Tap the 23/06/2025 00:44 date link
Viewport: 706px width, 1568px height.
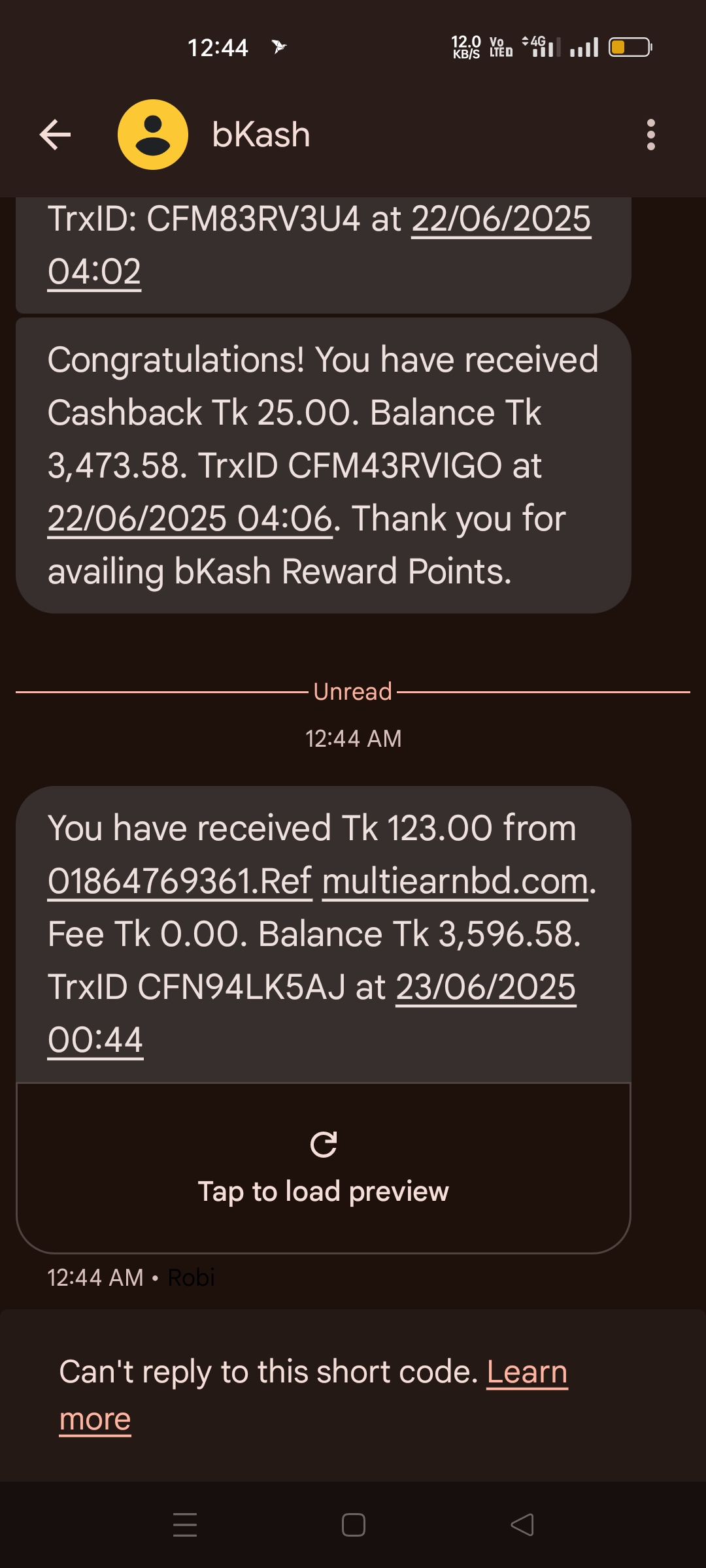[485, 987]
